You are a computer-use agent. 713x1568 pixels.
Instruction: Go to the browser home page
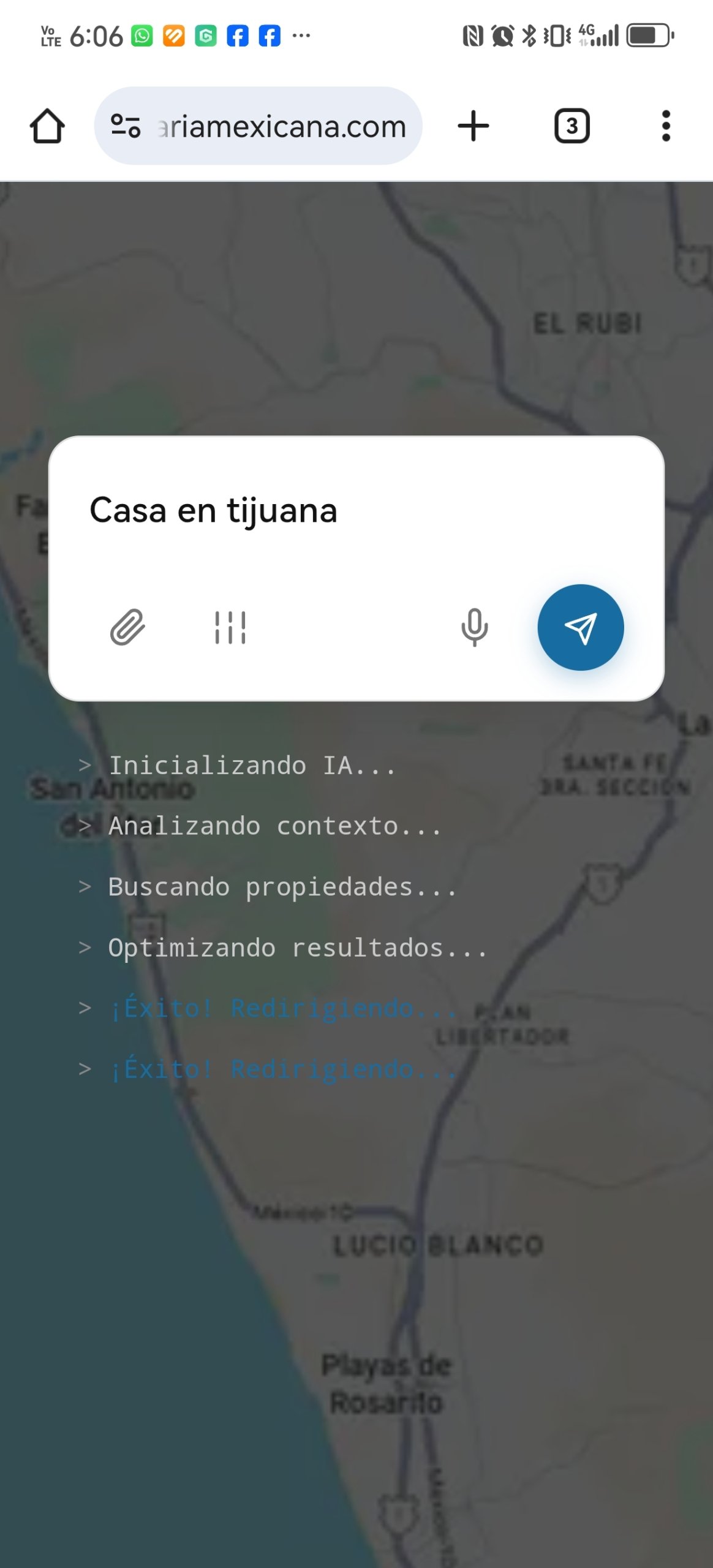click(x=47, y=126)
